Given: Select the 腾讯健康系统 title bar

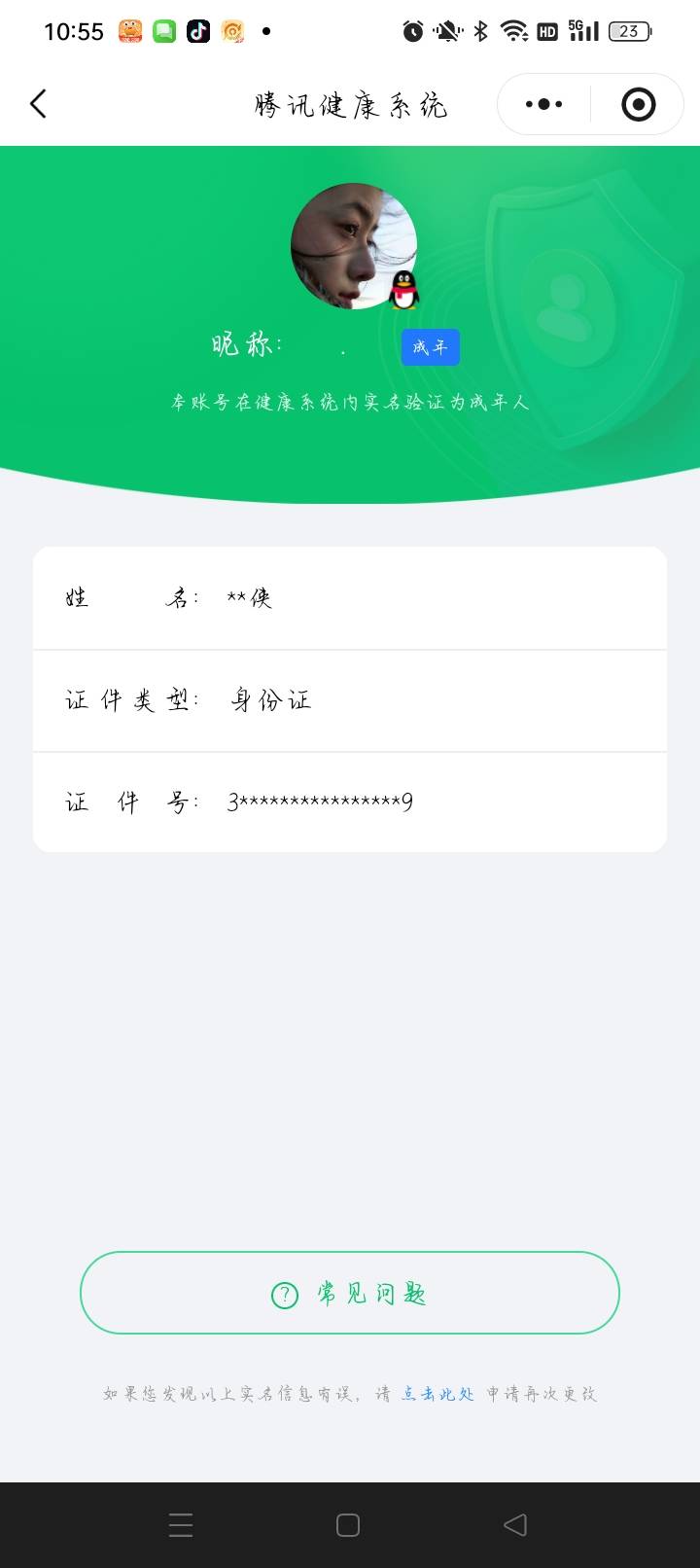Looking at the screenshot, I should tap(350, 103).
